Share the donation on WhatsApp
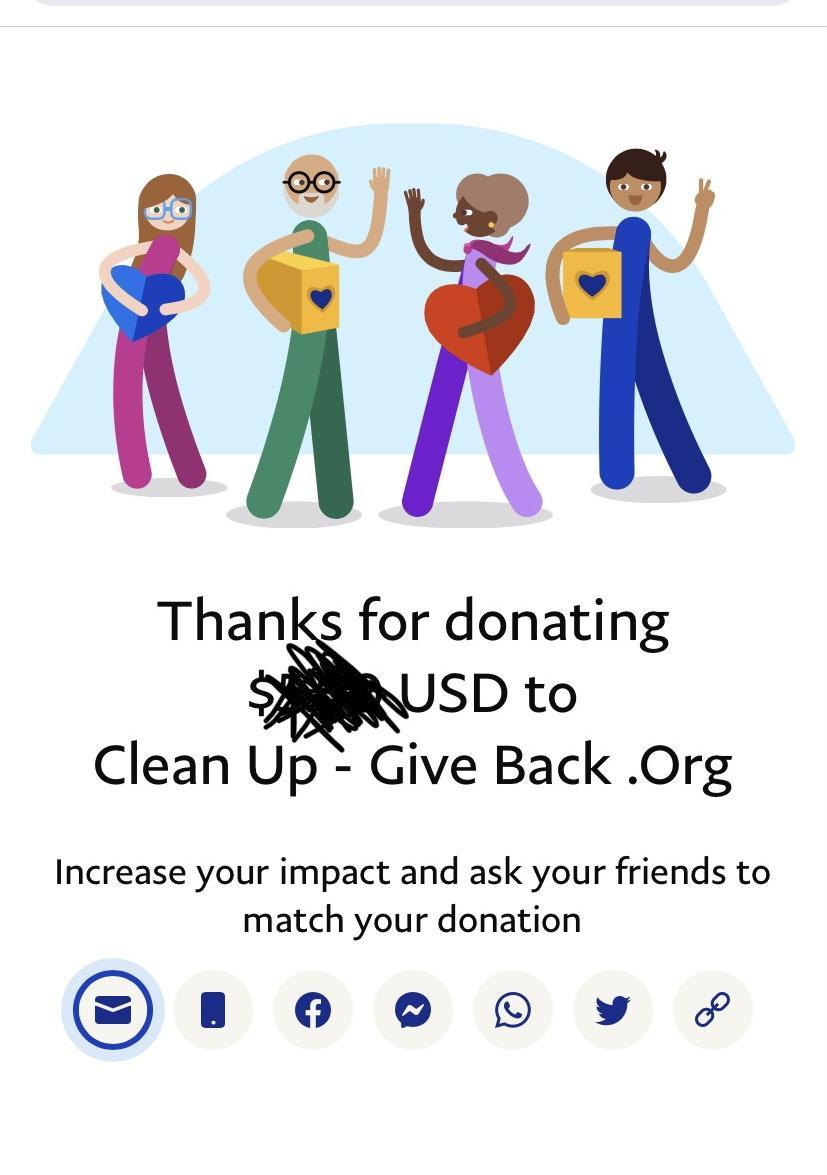The image size is (827, 1175). click(x=513, y=1011)
